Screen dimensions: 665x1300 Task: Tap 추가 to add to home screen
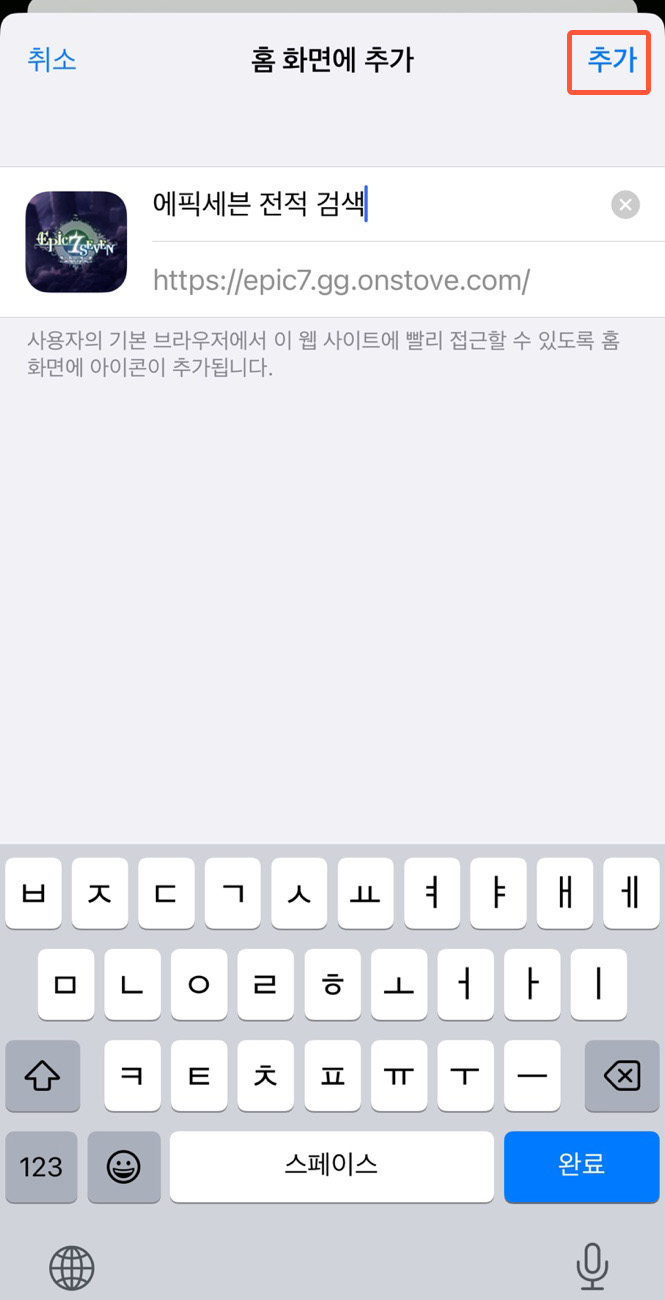tap(611, 61)
